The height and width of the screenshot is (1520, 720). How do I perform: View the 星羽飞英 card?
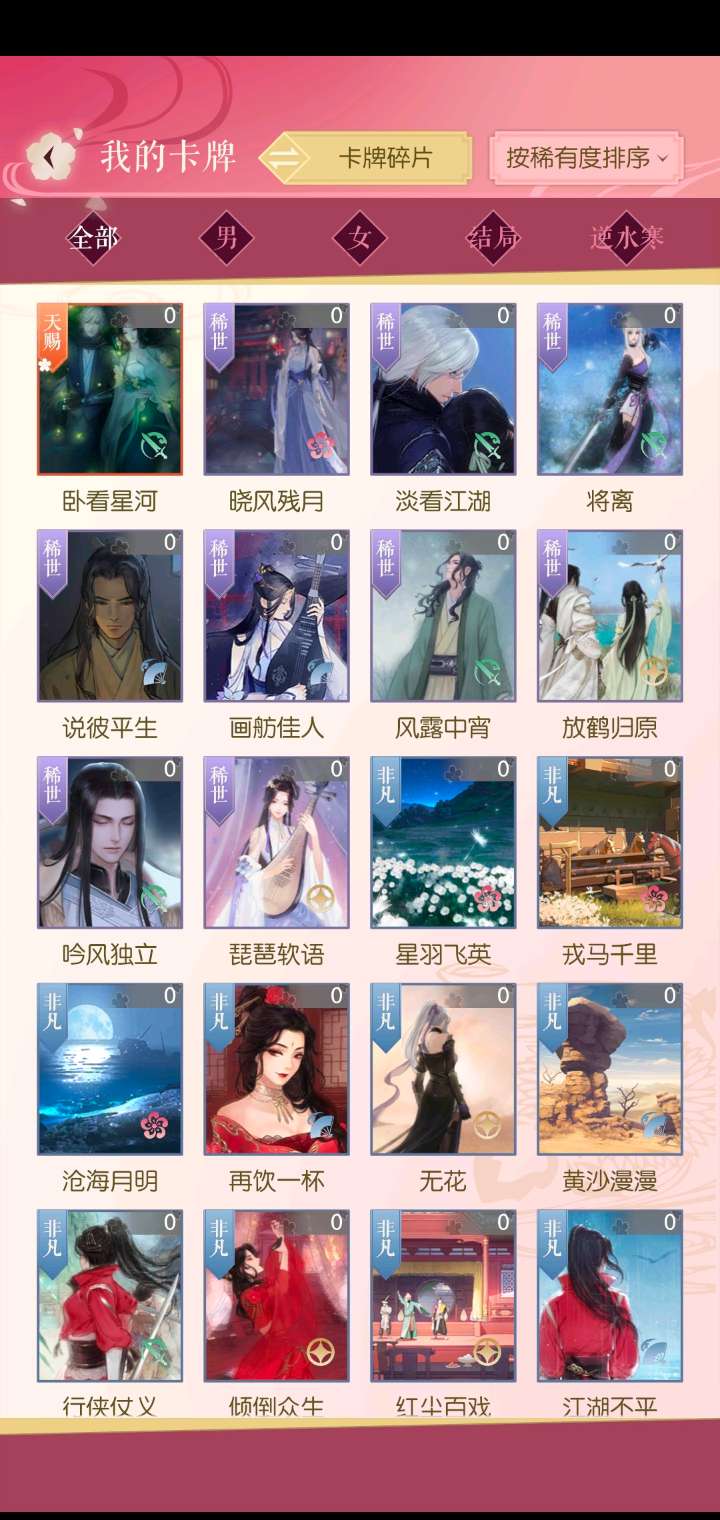pos(443,843)
